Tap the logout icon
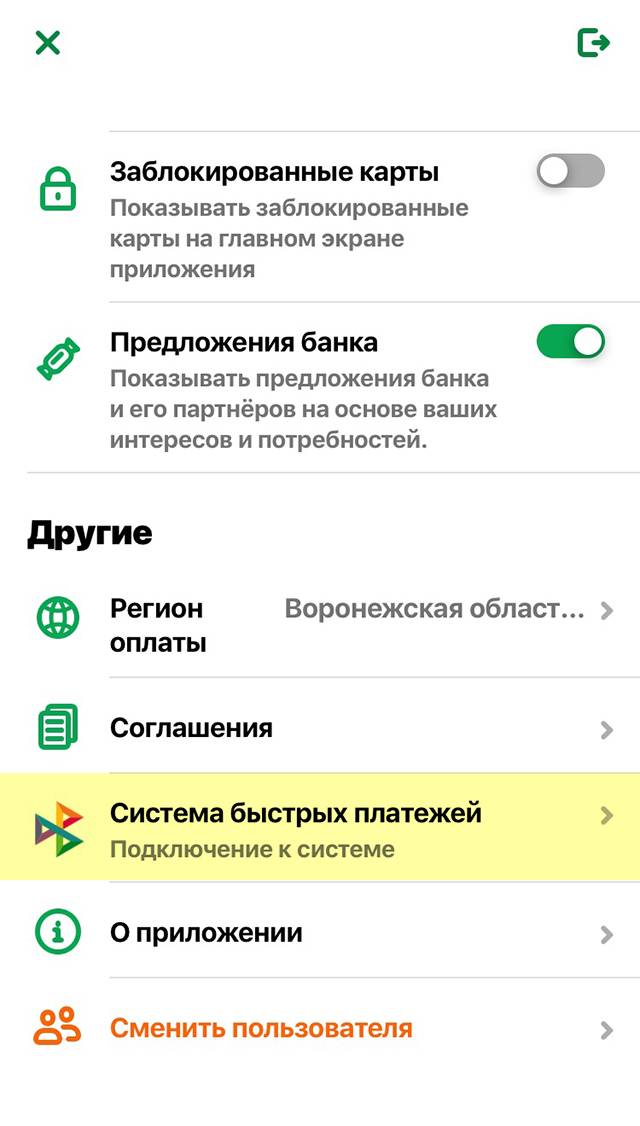Viewport: 640px width, 1126px height. (x=593, y=43)
